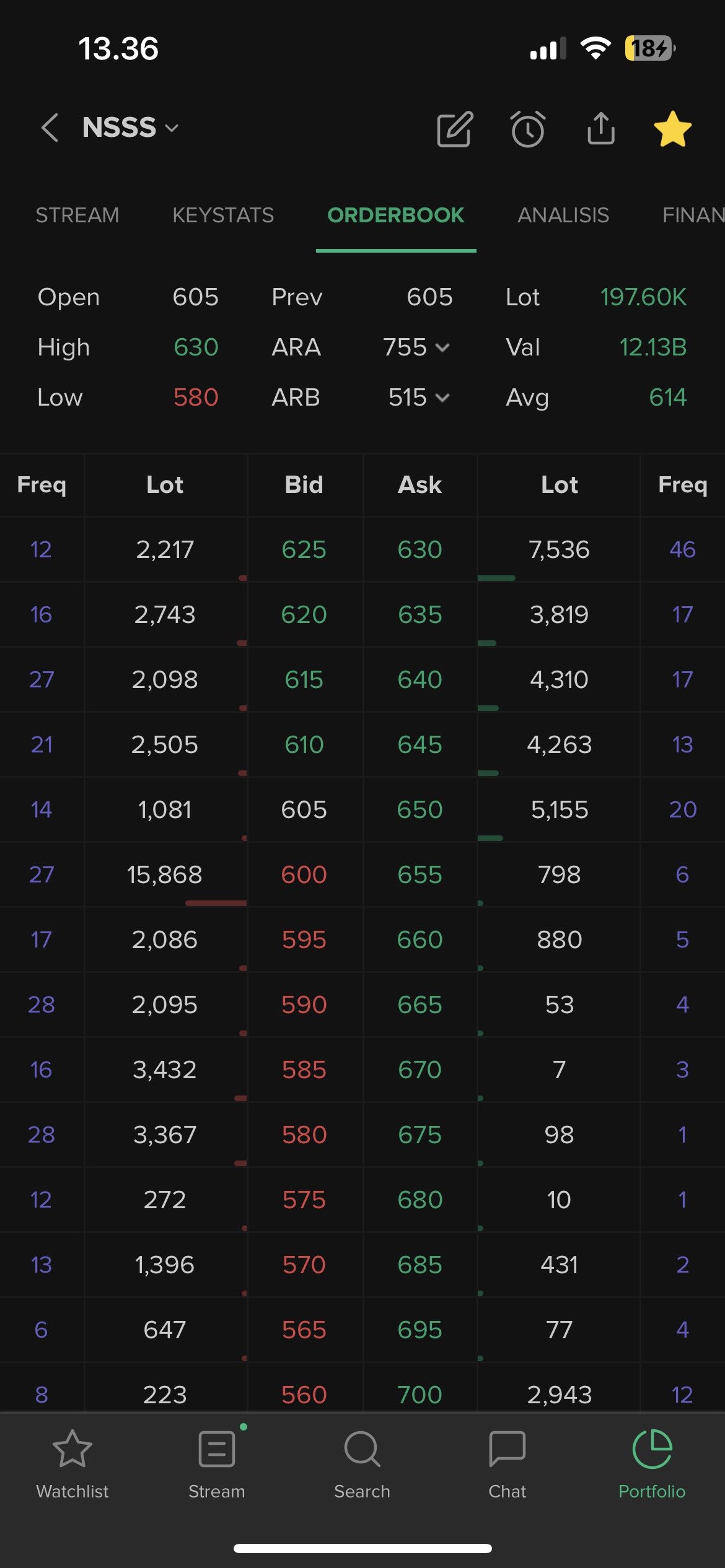Select the ORDERBOOK tab
The width and height of the screenshot is (725, 1568).
point(395,216)
